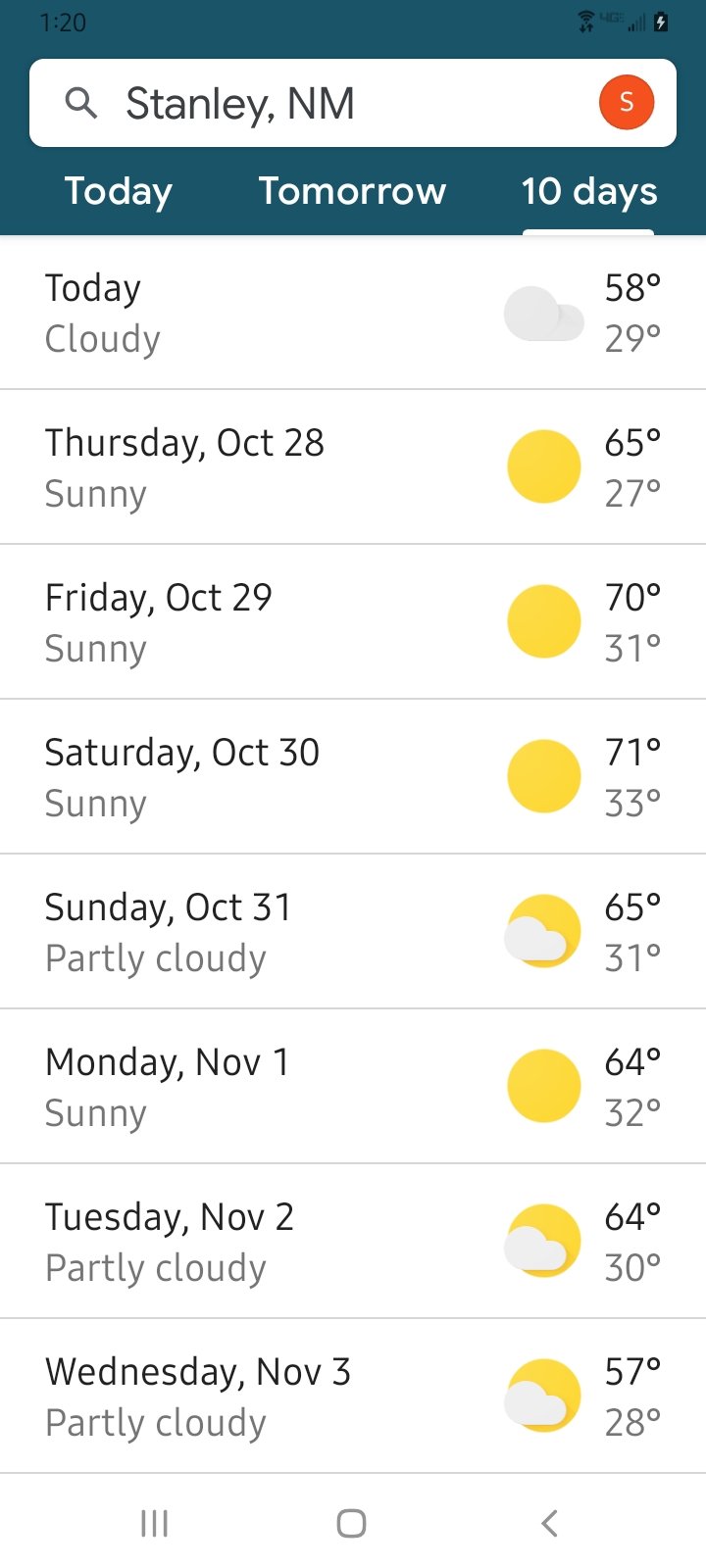Image resolution: width=706 pixels, height=1568 pixels.
Task: Expand Saturday, Oct 30 forecast
Action: (353, 777)
